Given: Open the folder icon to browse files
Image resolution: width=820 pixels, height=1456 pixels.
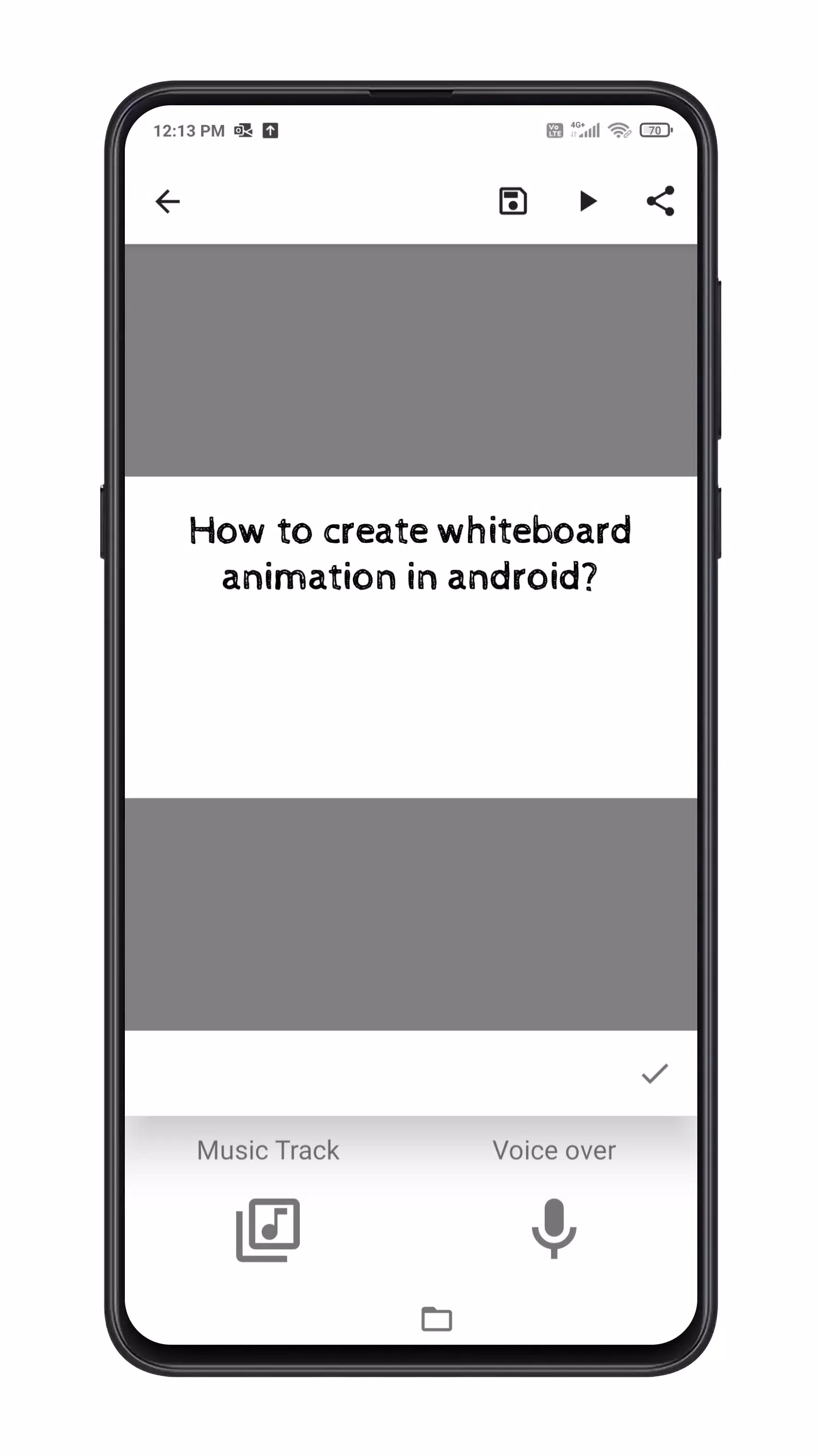Looking at the screenshot, I should tap(437, 1319).
